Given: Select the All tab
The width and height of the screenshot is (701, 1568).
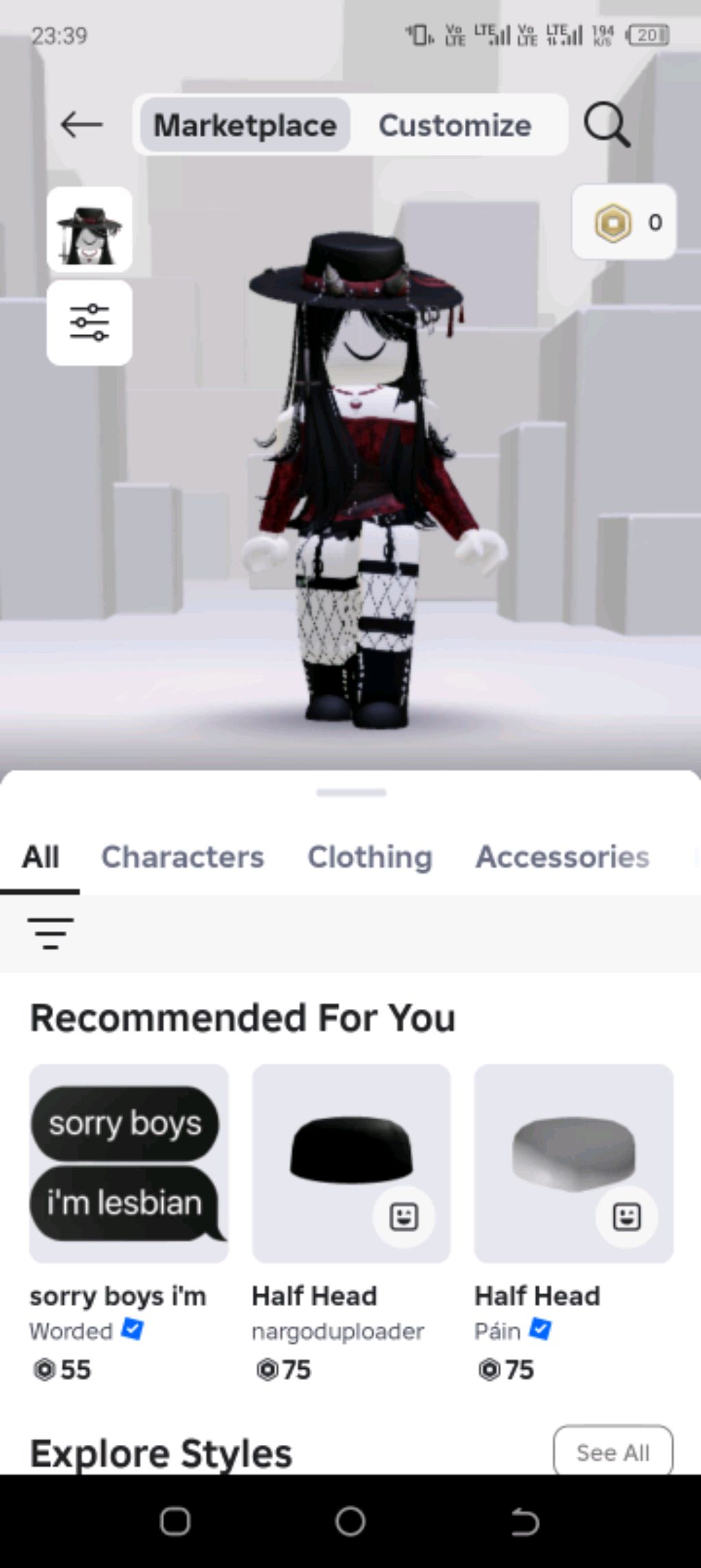Looking at the screenshot, I should coord(40,857).
